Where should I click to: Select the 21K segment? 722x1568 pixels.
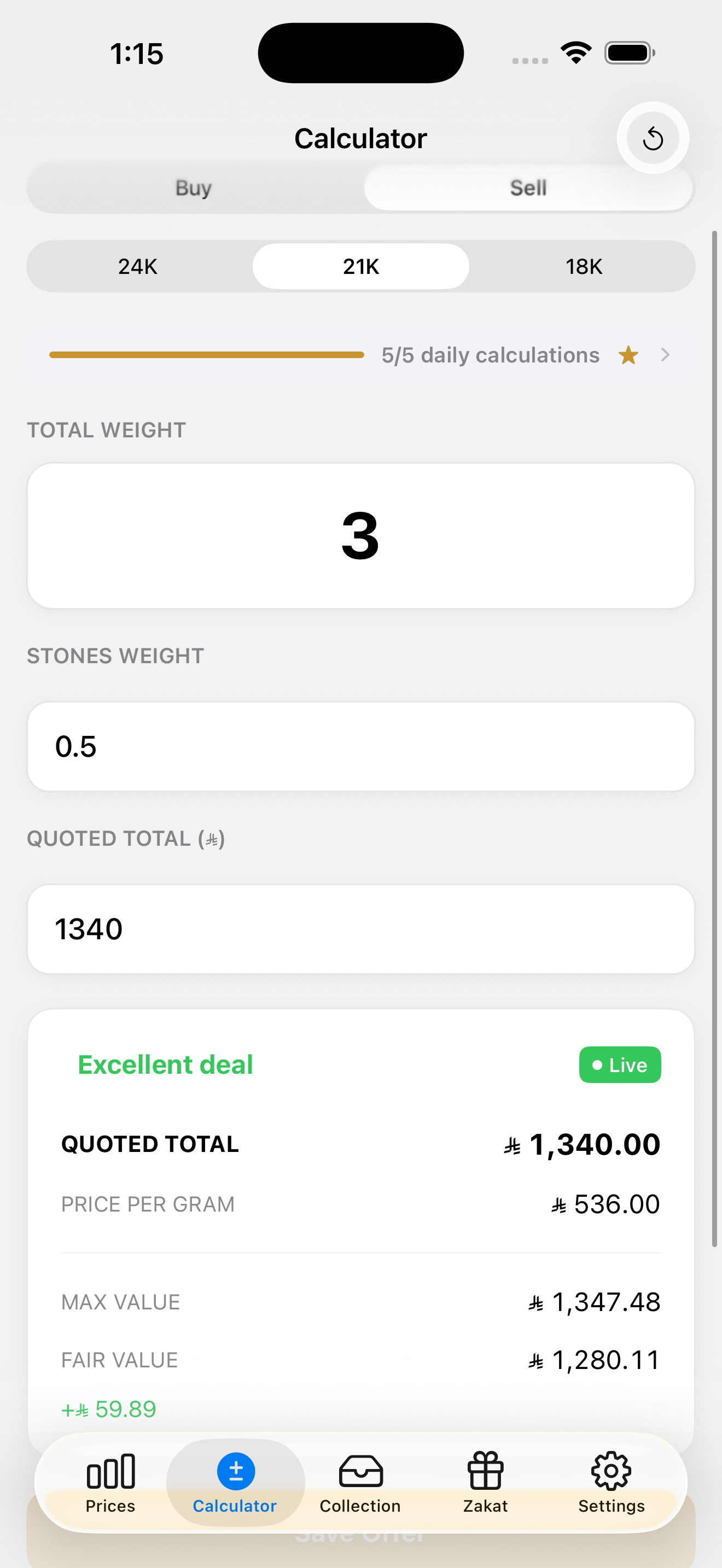(360, 266)
